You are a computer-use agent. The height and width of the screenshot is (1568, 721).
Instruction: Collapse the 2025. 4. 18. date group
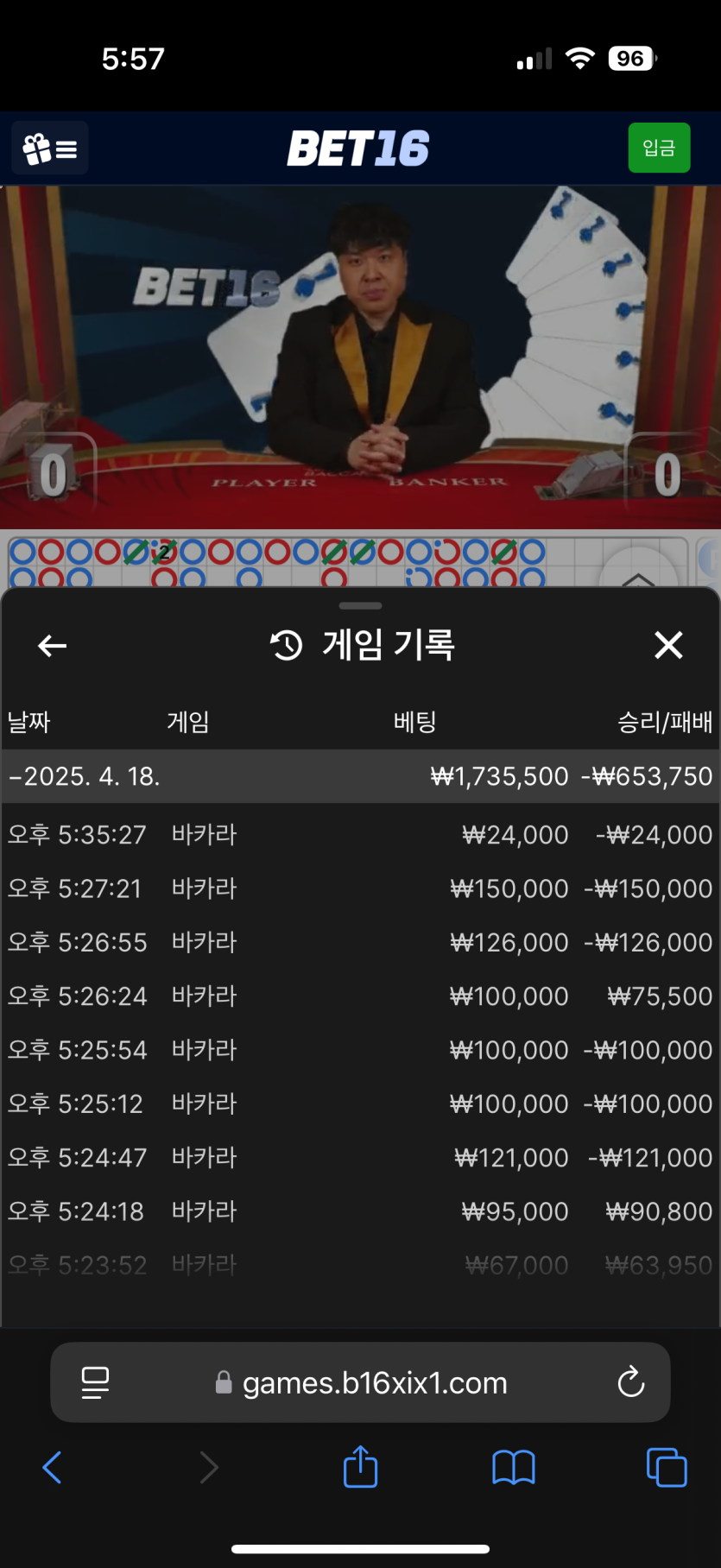coord(85,776)
